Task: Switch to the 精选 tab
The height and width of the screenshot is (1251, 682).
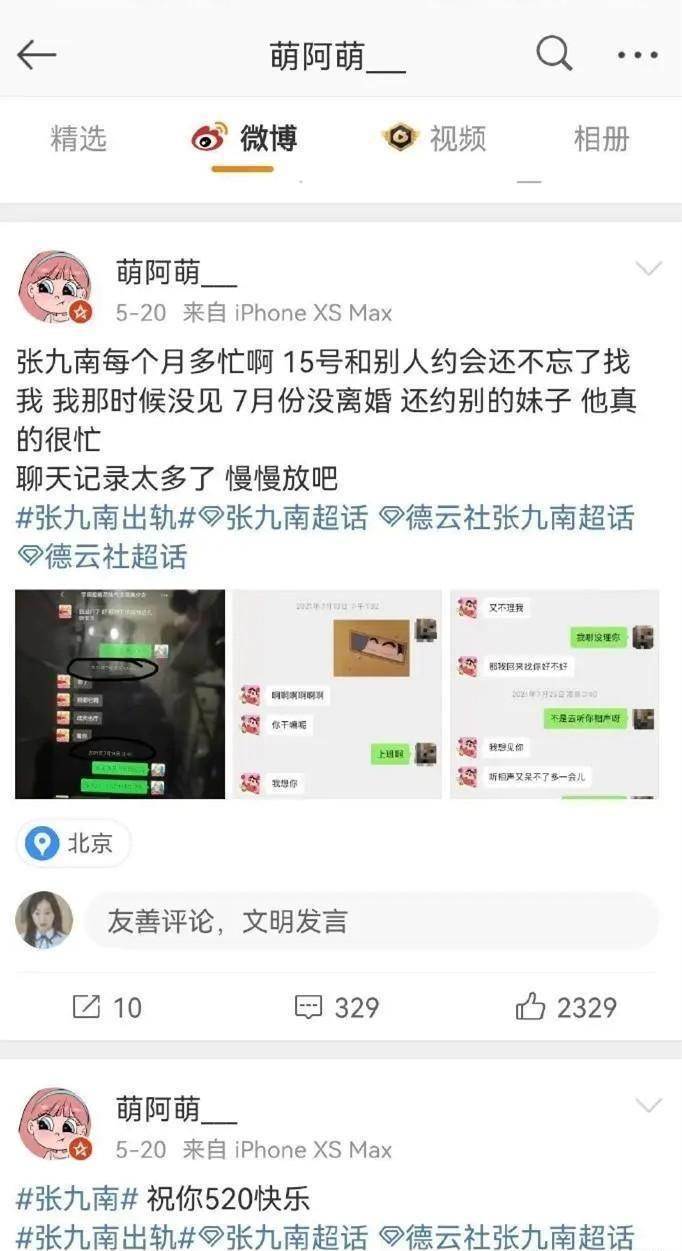Action: pos(78,138)
